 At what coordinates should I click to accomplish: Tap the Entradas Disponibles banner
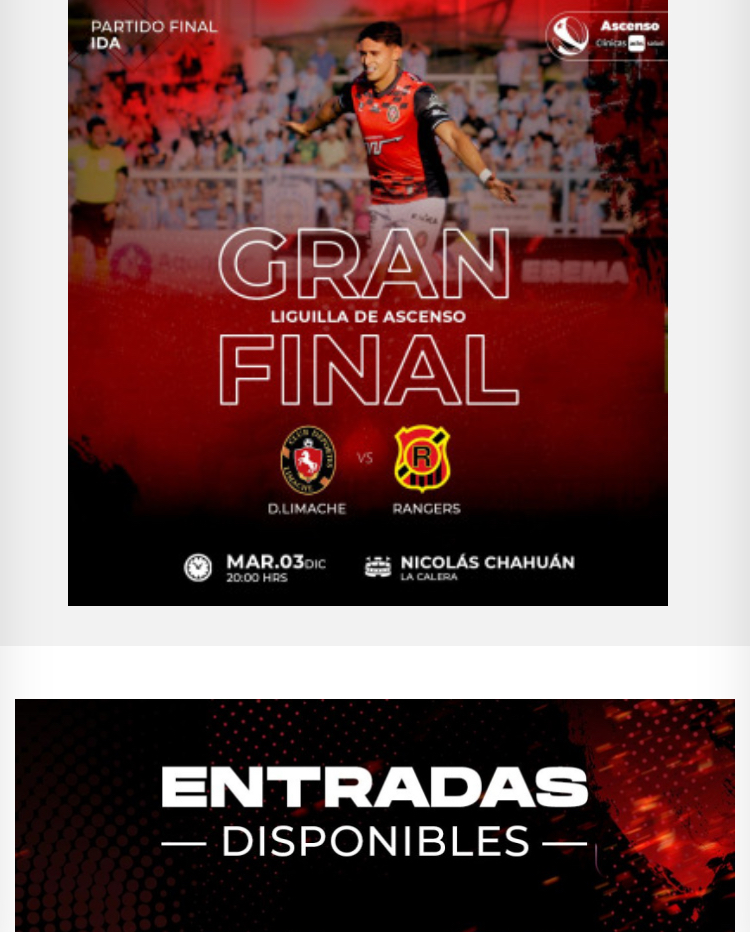pos(374,815)
